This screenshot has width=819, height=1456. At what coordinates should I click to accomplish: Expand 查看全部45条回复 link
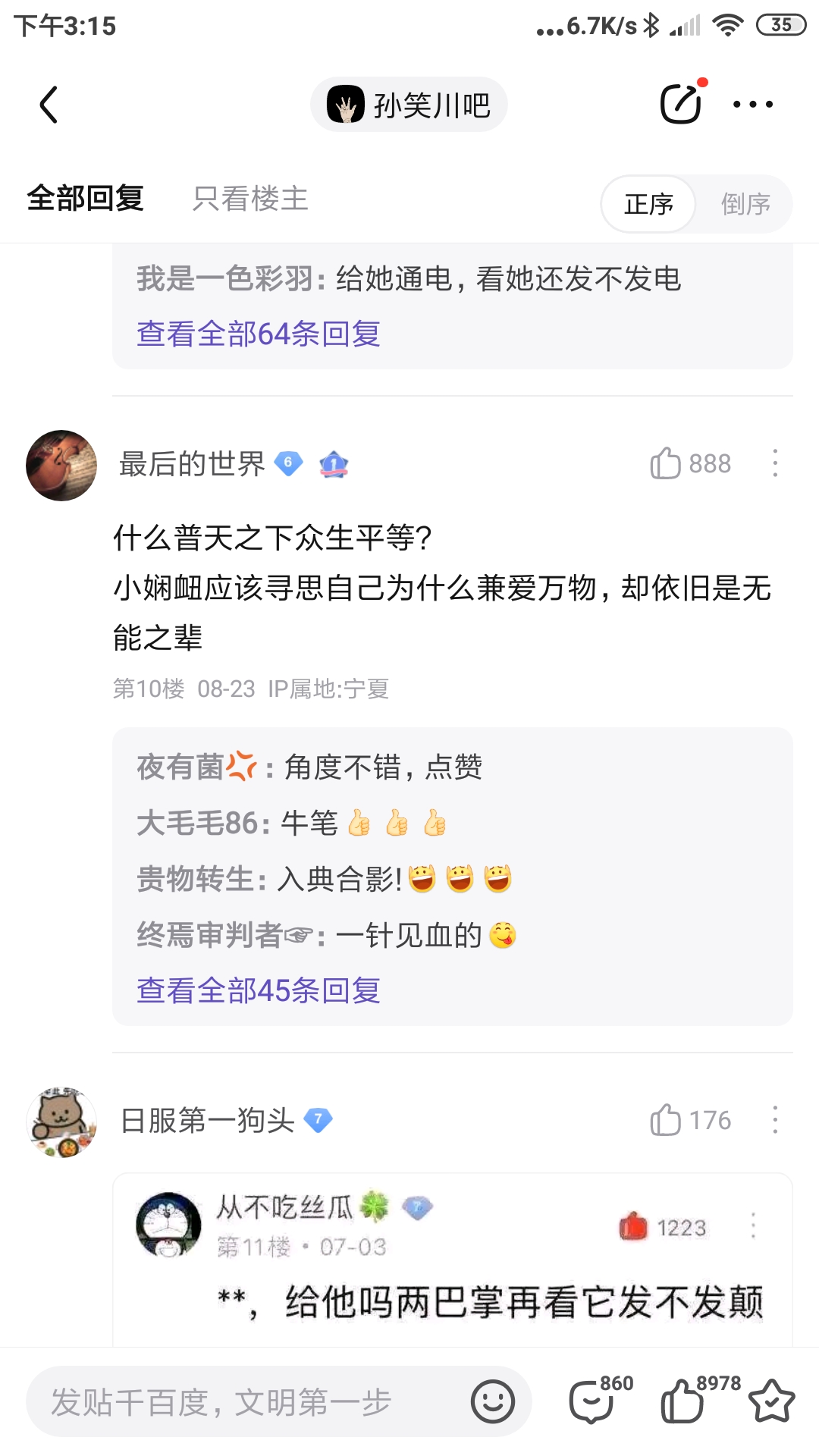(259, 990)
